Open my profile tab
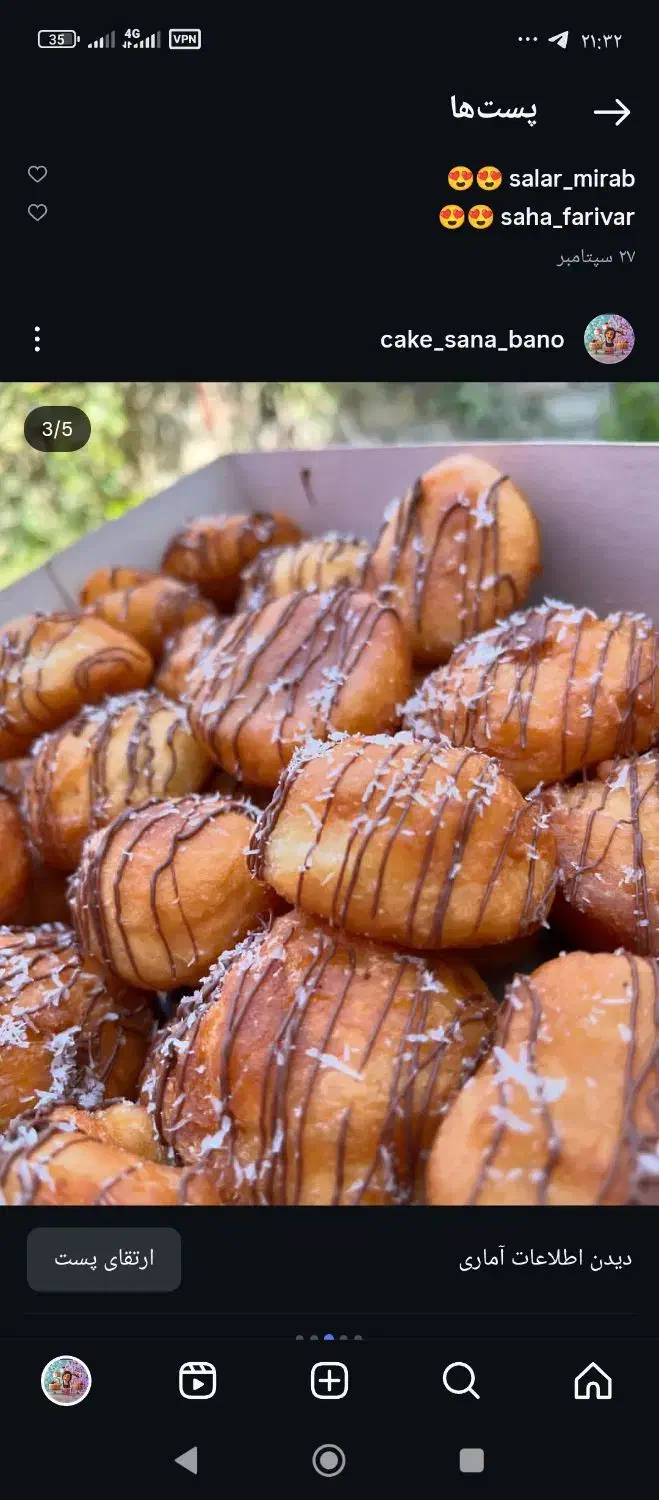 pos(66,1381)
